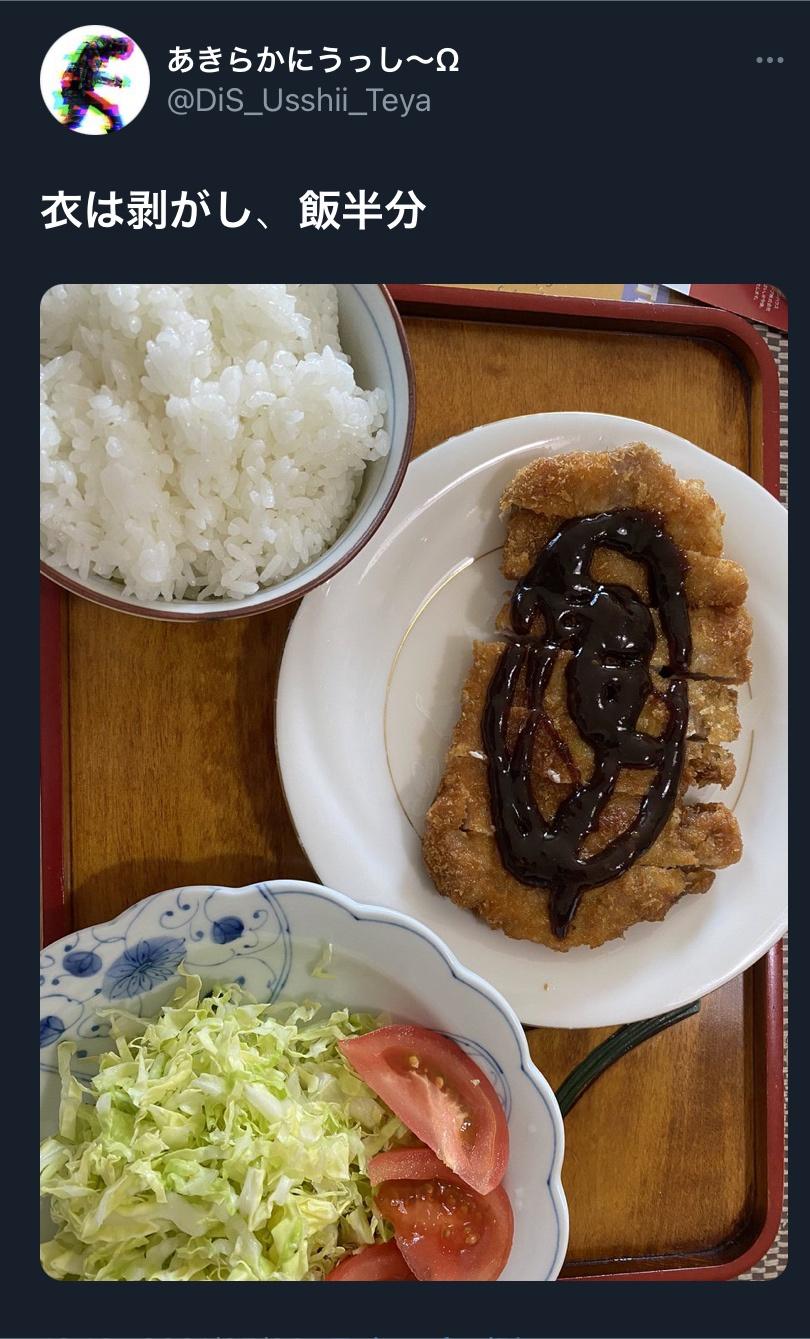810x1339 pixels.
Task: View the tonkatsu meal photo fullscreen
Action: pos(414,782)
